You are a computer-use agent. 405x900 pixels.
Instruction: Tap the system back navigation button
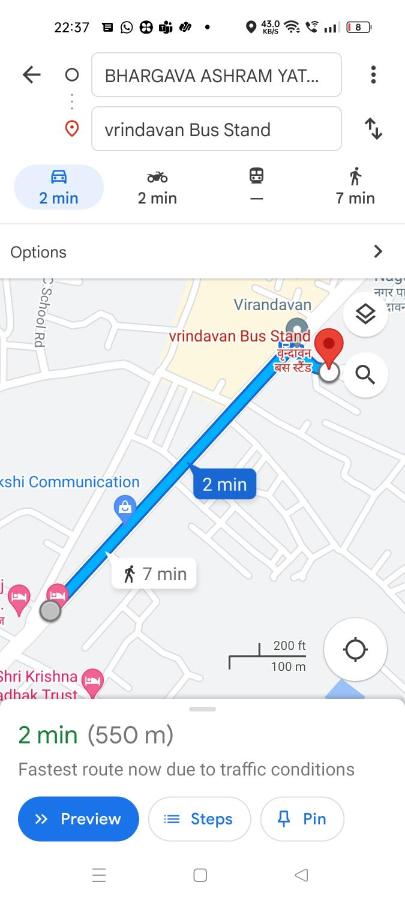coord(301,875)
